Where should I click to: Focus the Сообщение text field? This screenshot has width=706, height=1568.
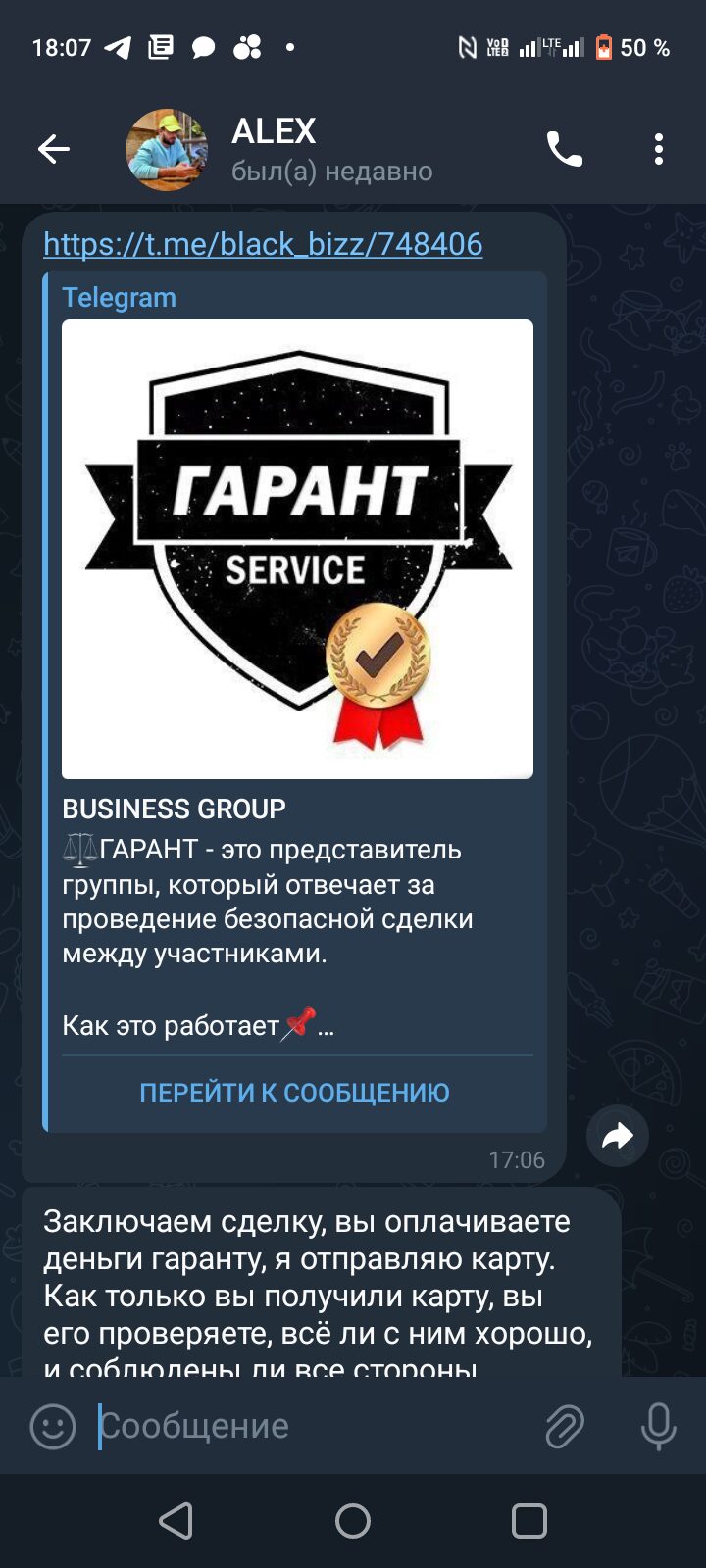tap(314, 1427)
